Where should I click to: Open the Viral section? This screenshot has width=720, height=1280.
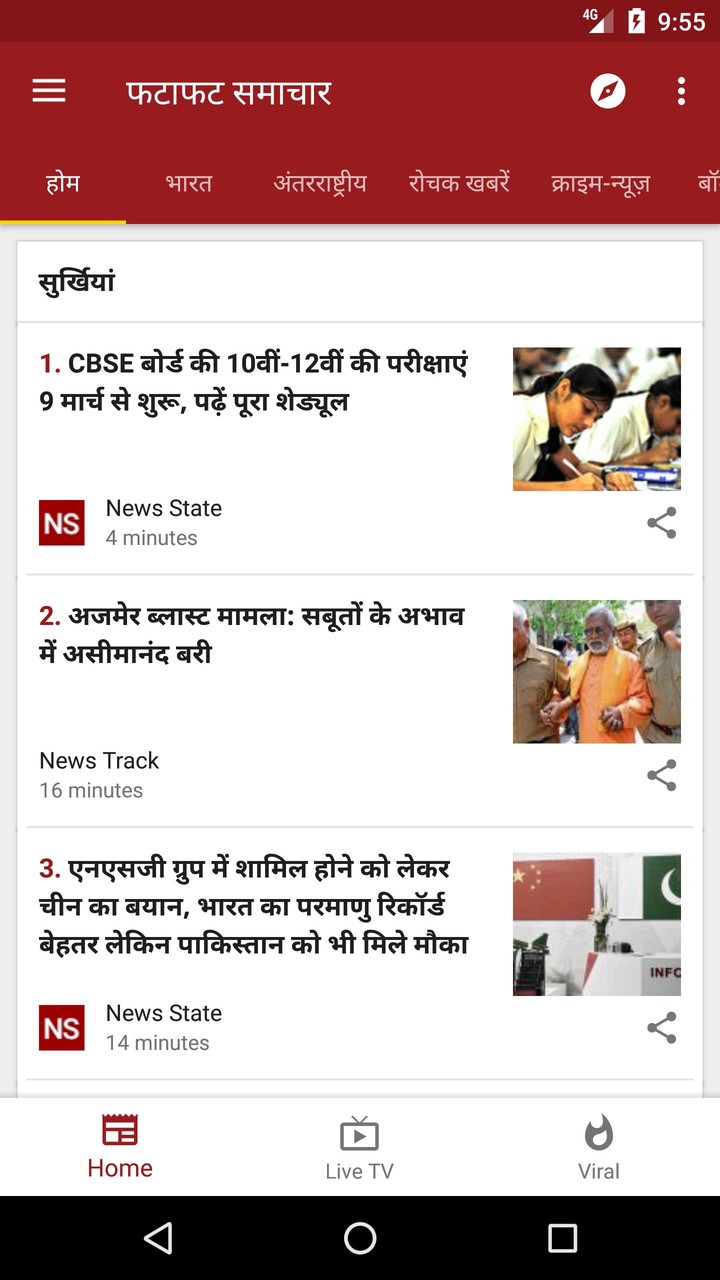(599, 1148)
